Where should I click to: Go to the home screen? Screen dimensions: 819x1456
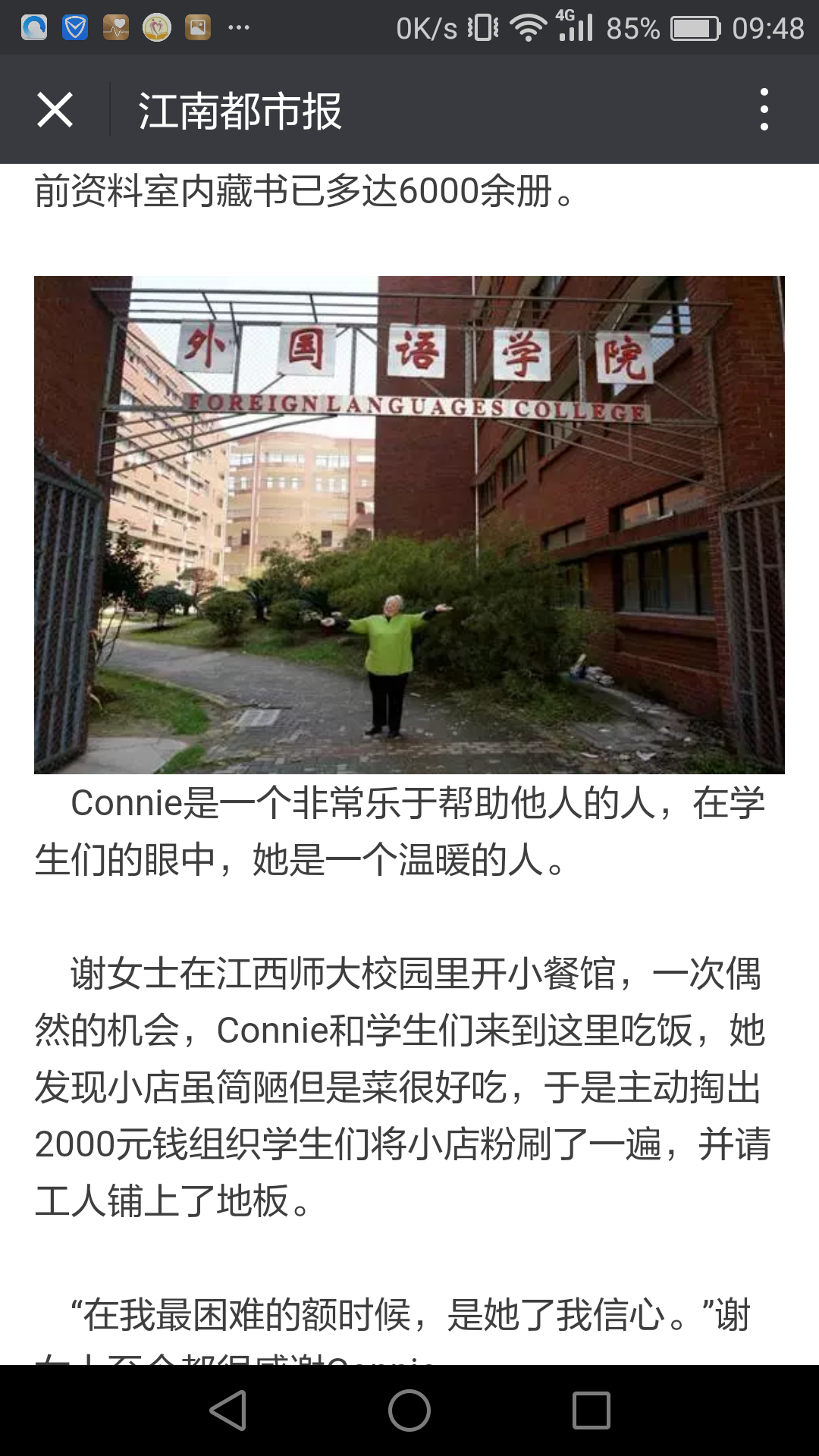click(x=409, y=1410)
